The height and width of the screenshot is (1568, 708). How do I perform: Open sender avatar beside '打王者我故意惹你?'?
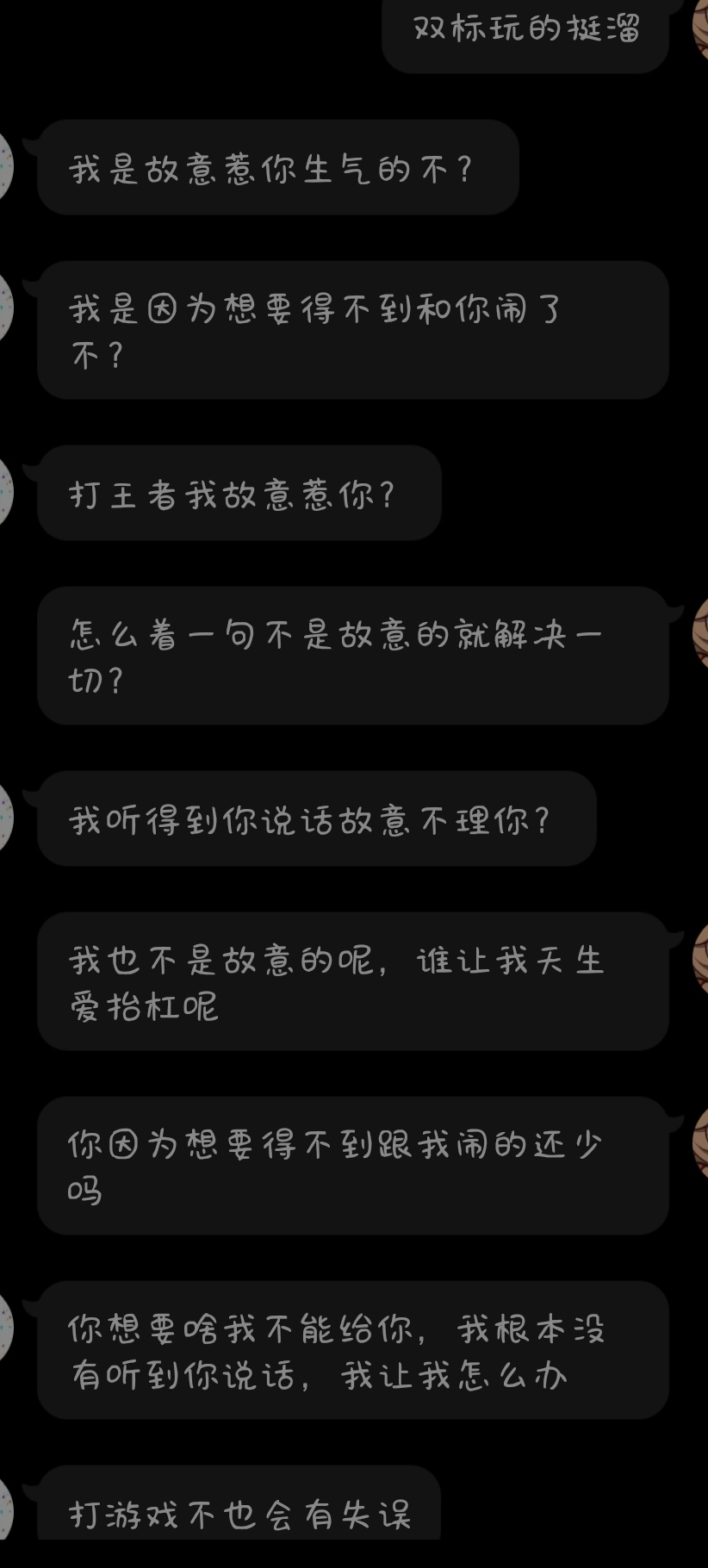click(x=5, y=491)
